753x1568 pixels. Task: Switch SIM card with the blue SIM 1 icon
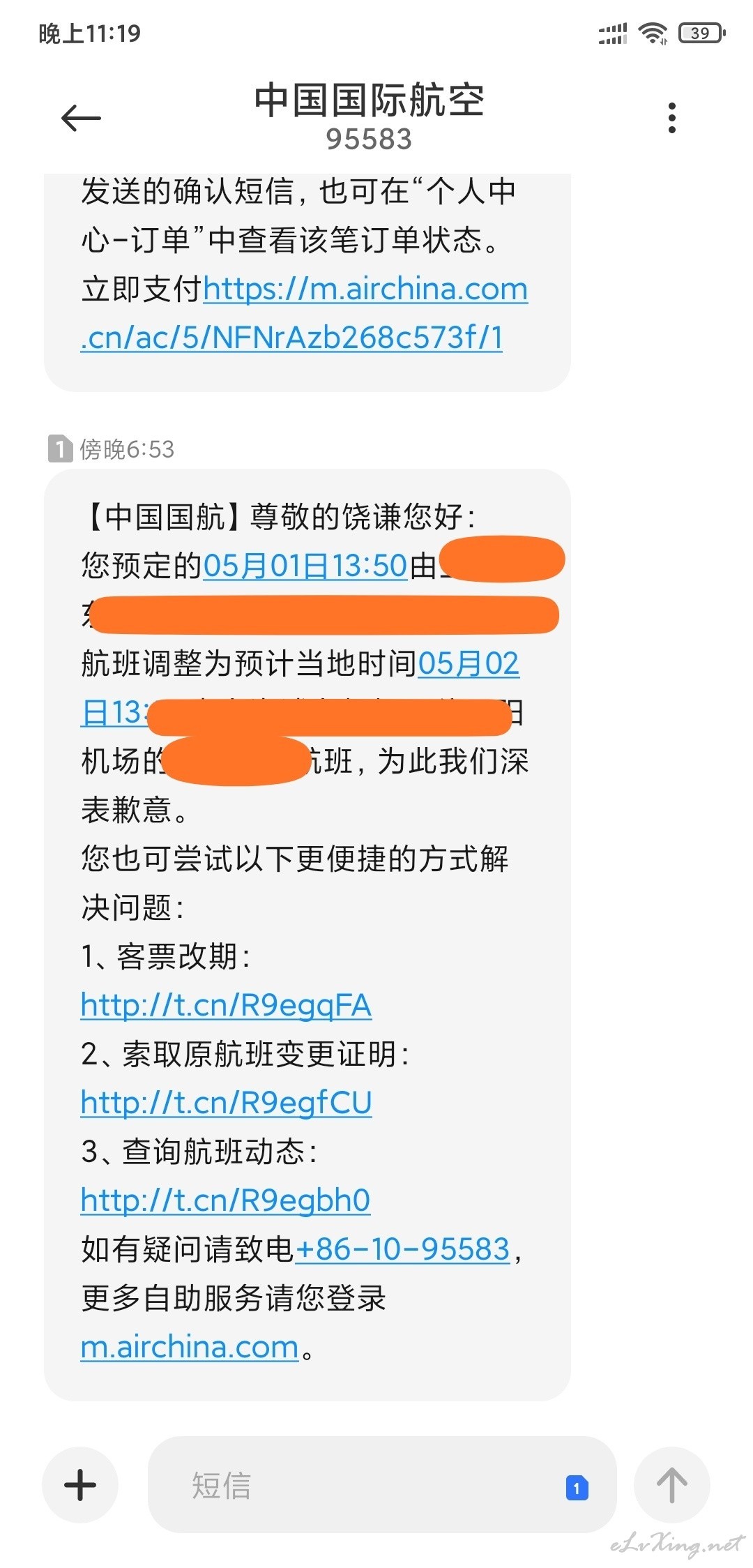coord(577,1488)
